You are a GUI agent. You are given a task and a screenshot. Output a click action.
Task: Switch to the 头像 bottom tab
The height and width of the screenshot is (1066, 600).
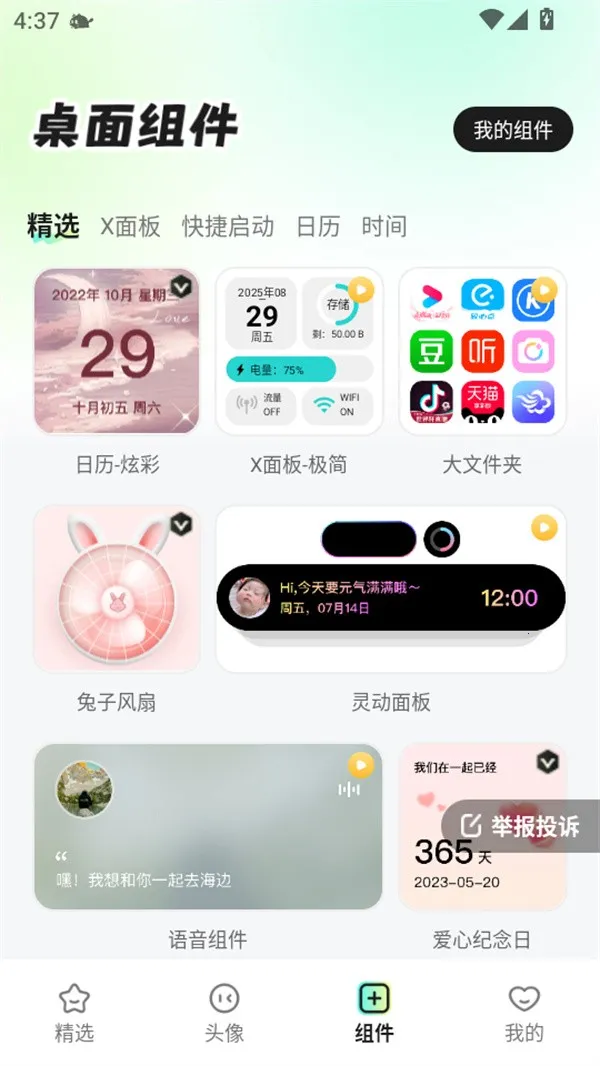(224, 1012)
